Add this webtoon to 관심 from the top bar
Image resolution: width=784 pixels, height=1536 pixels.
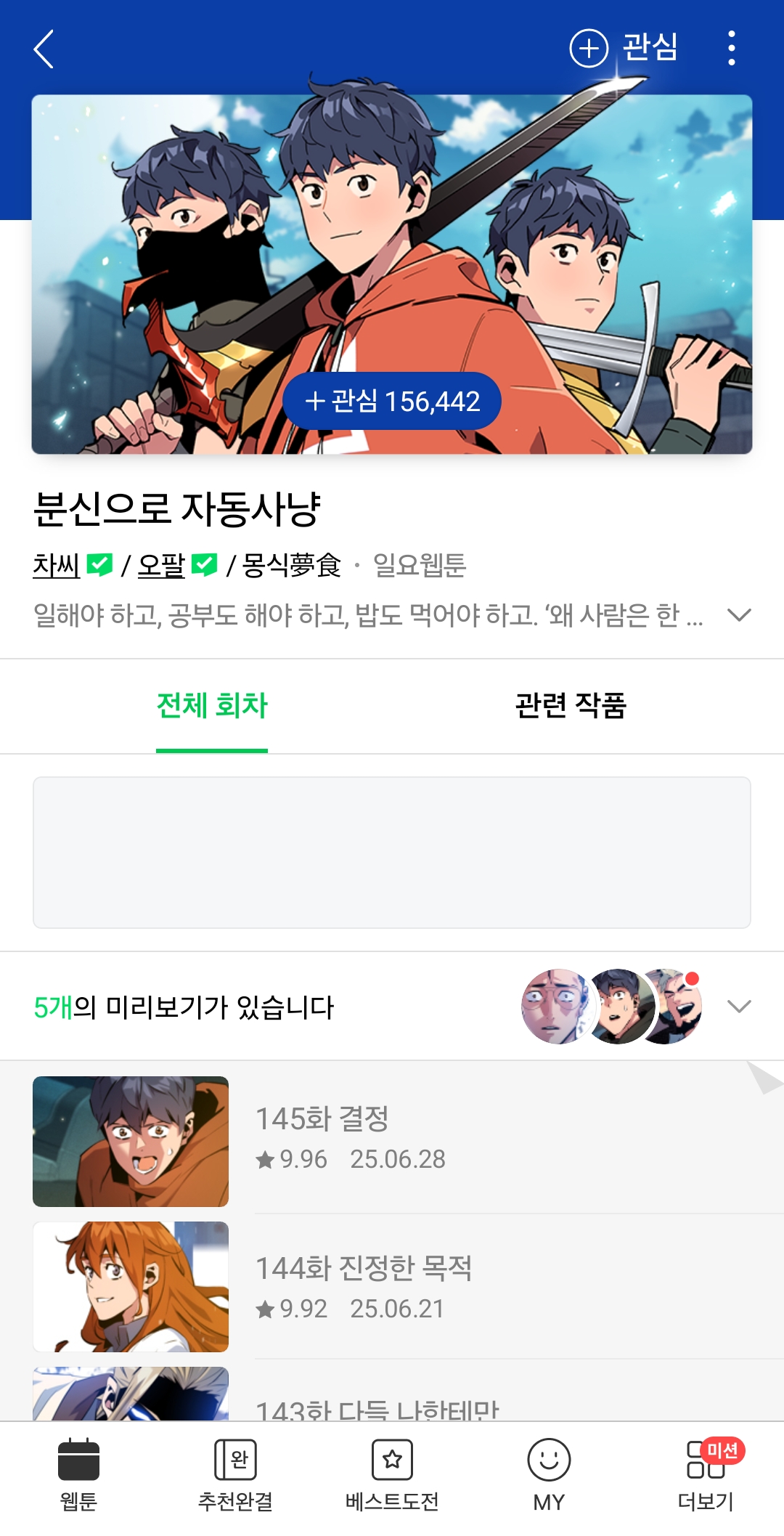624,48
